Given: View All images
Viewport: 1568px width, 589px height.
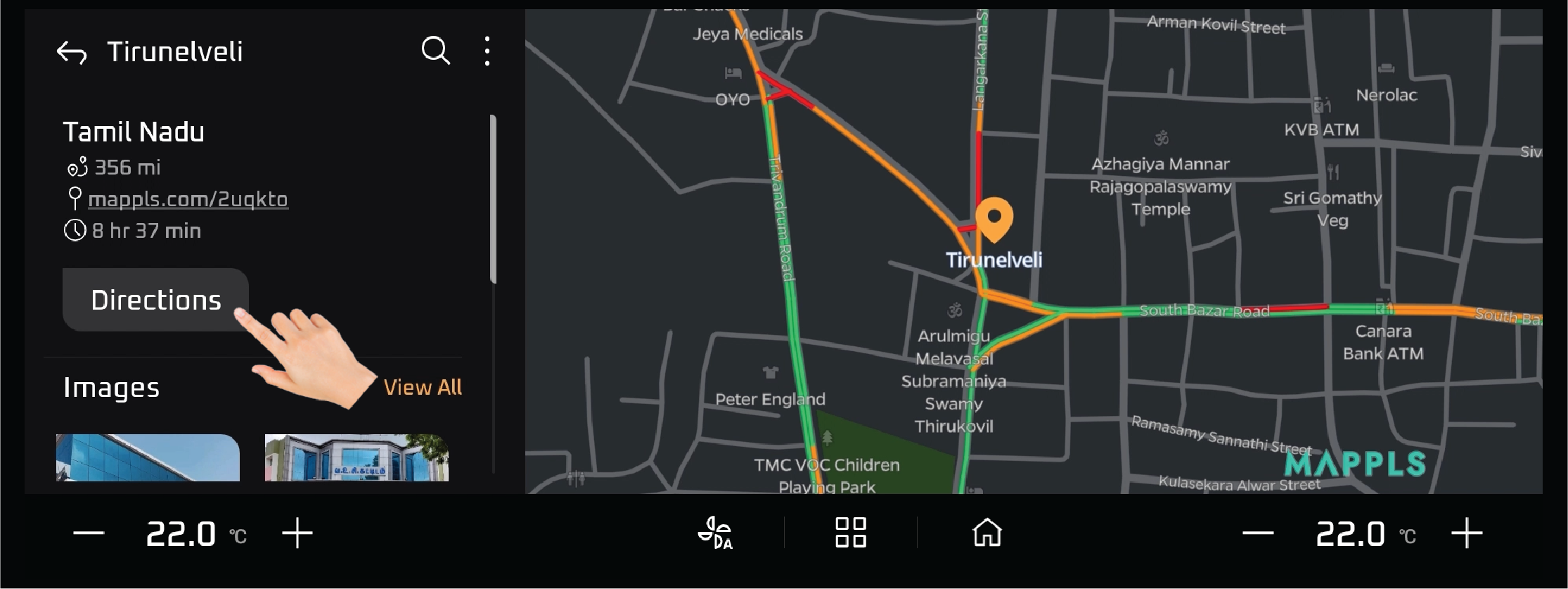Looking at the screenshot, I should click(x=423, y=387).
